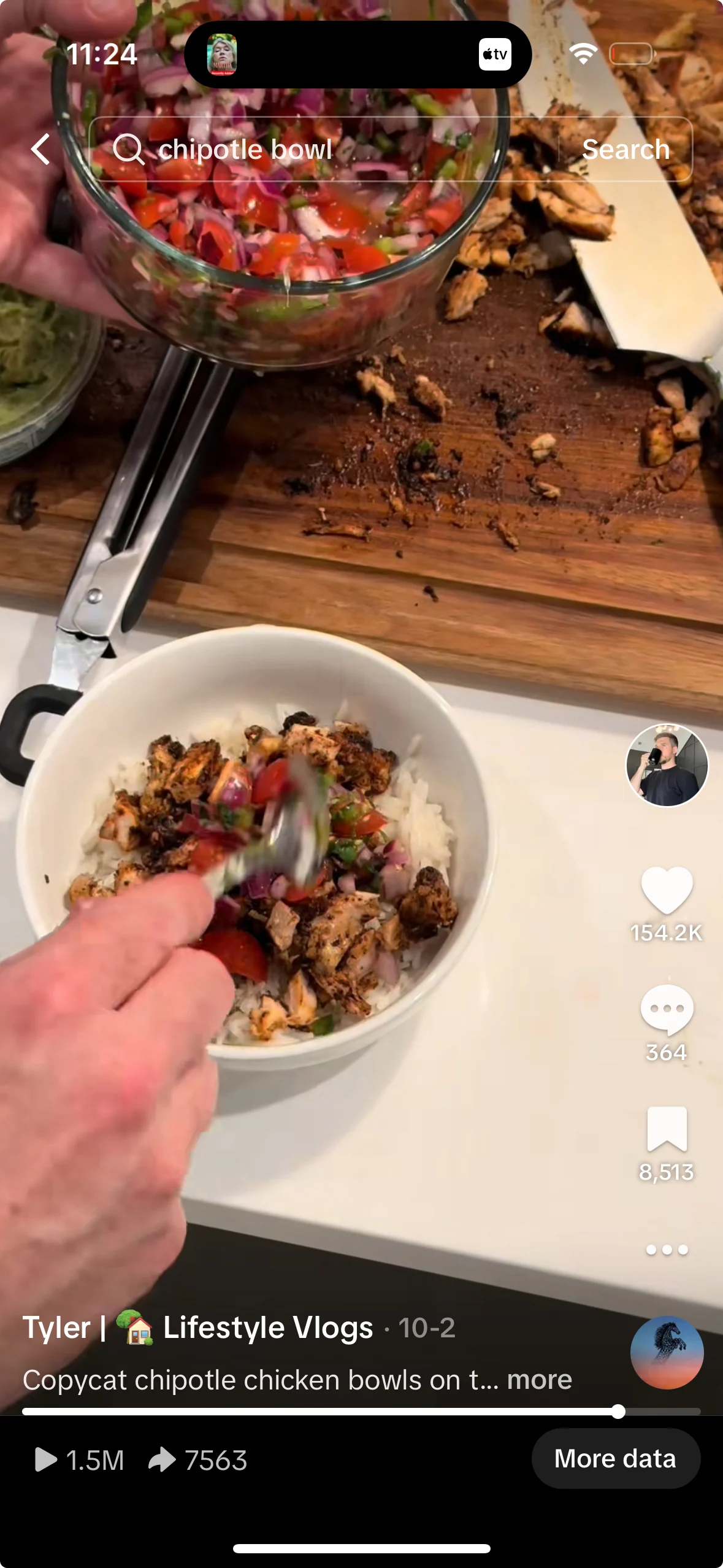Viewport: 723px width, 1568px height.
Task: Expand the caption with 'more'
Action: tap(539, 1380)
